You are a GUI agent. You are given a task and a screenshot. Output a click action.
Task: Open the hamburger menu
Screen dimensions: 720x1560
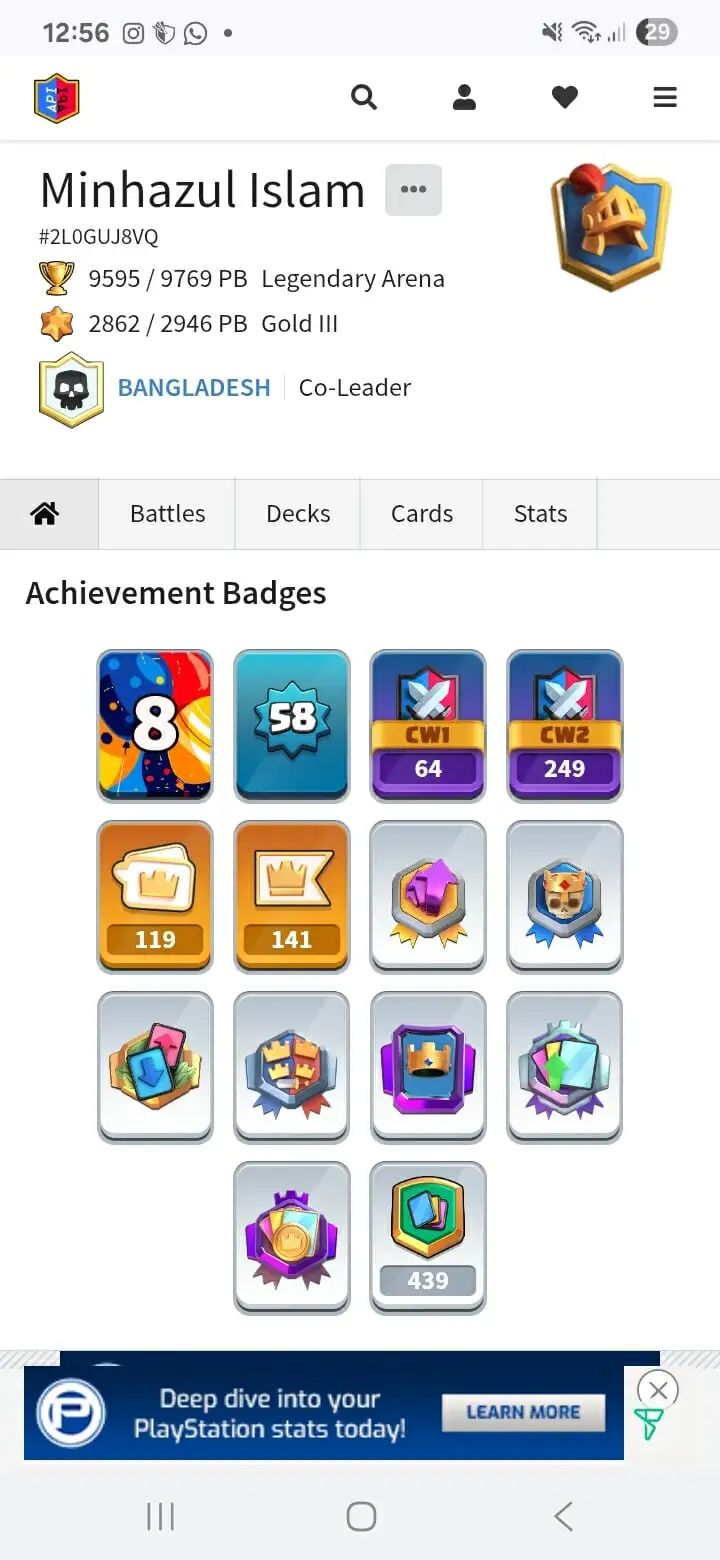[665, 97]
